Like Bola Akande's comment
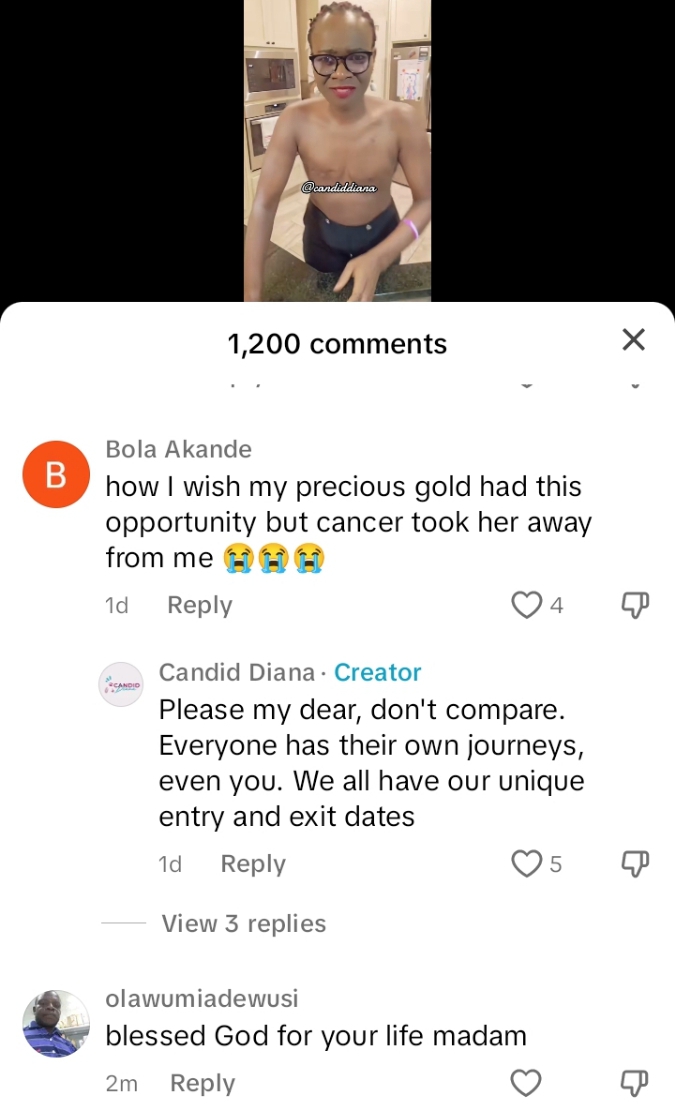 tap(526, 605)
